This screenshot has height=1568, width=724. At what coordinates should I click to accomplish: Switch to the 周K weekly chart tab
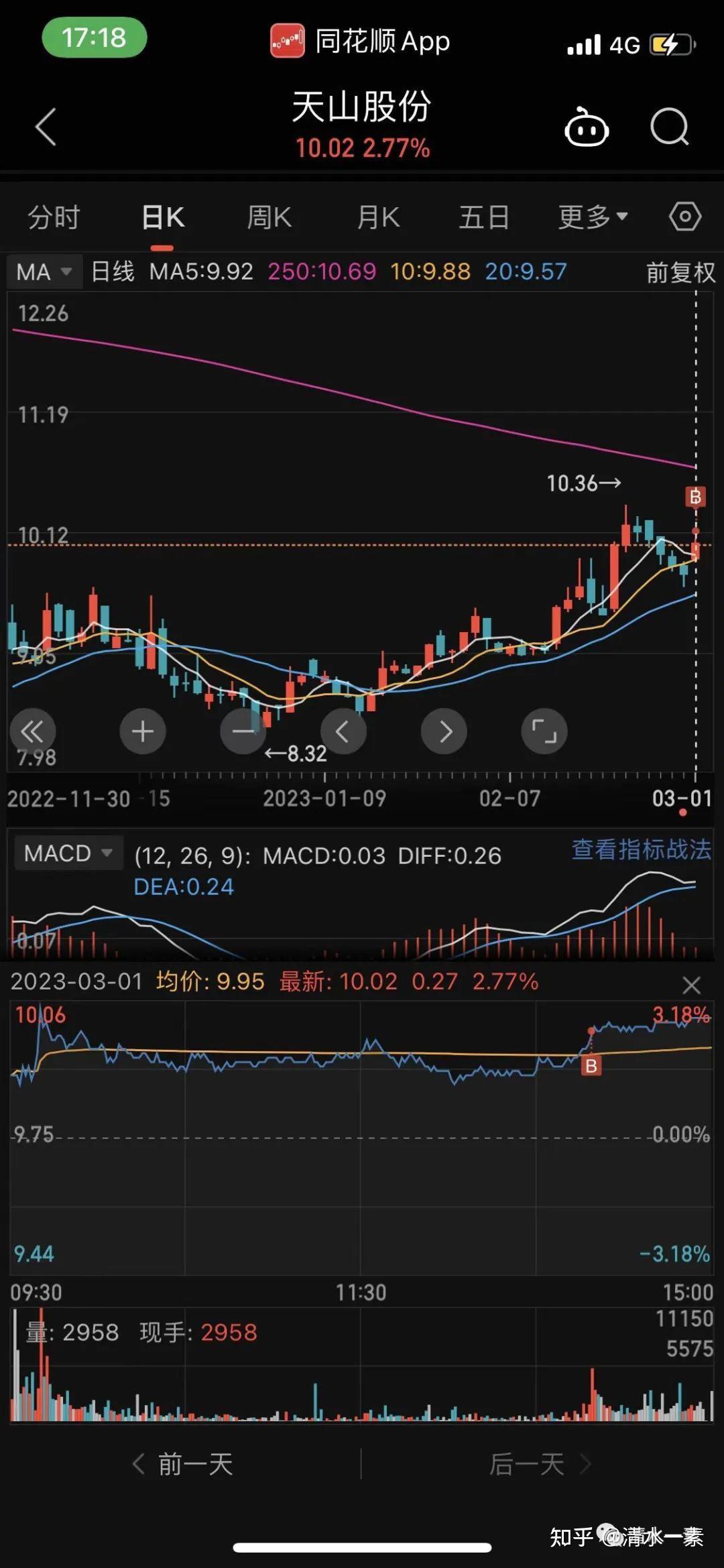[268, 217]
